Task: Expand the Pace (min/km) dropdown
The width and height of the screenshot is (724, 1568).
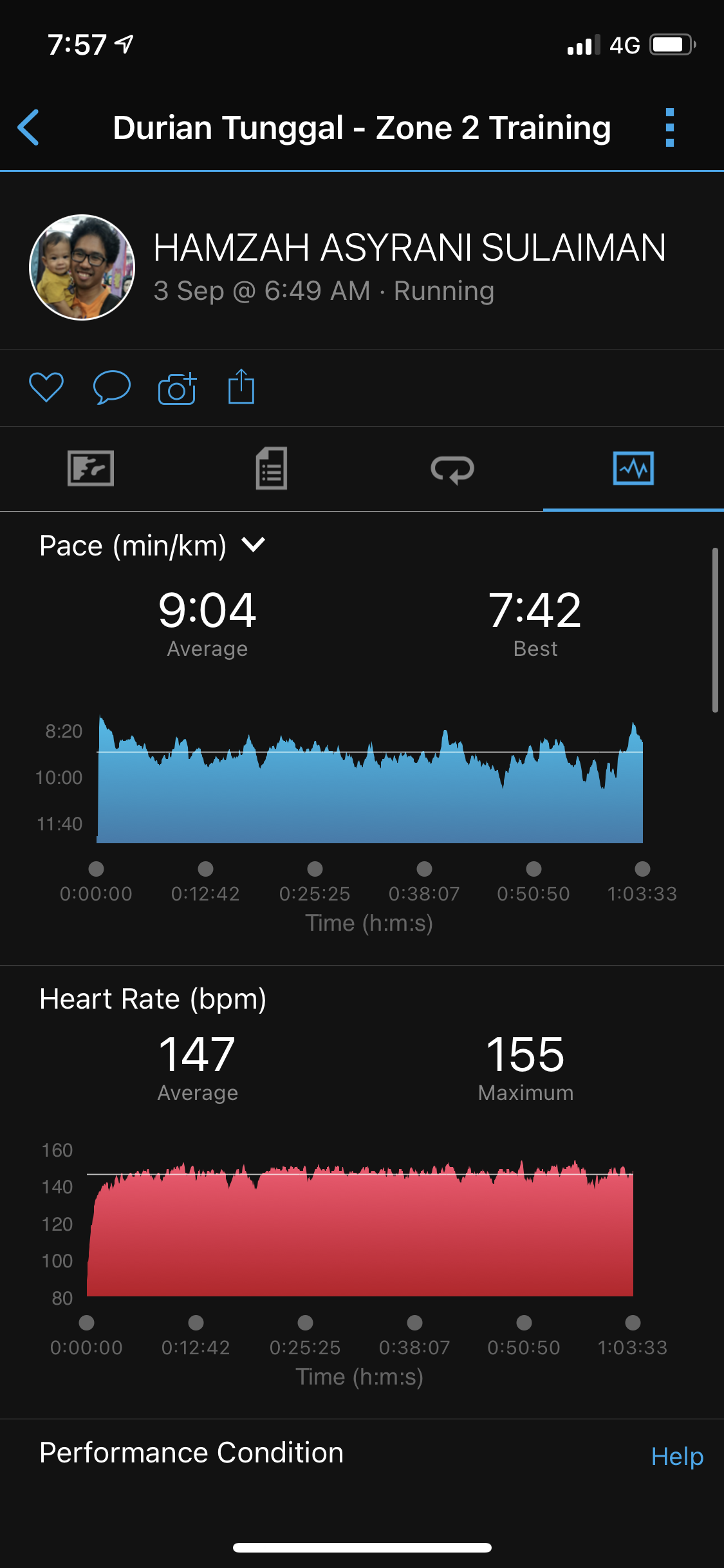Action: [x=153, y=546]
